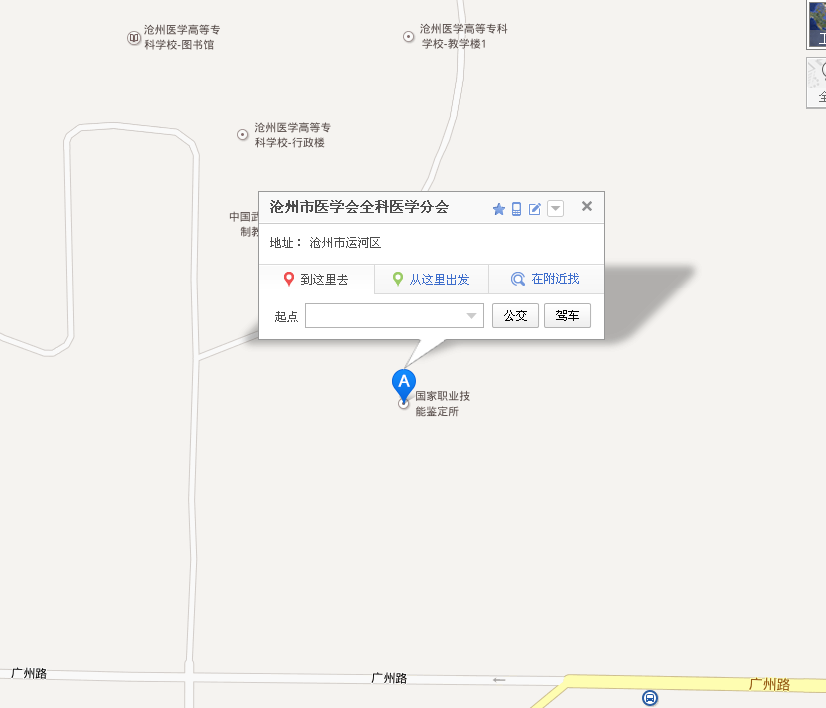Get transit directions with 公交 button
Viewport: 826px width, 708px height.
pos(515,316)
